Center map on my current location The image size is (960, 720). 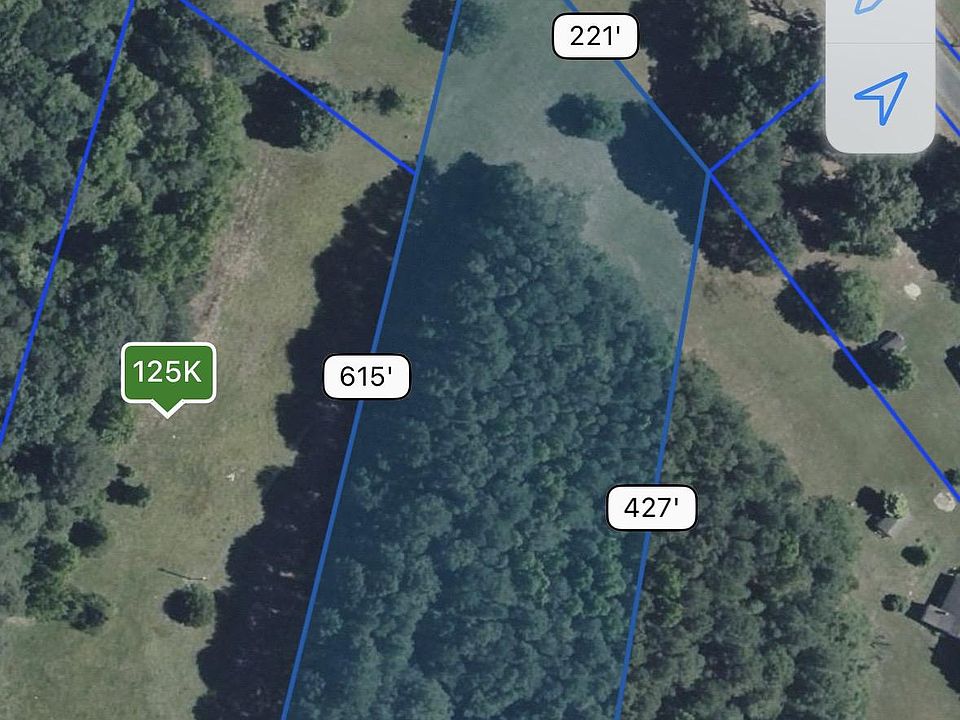(x=880, y=98)
